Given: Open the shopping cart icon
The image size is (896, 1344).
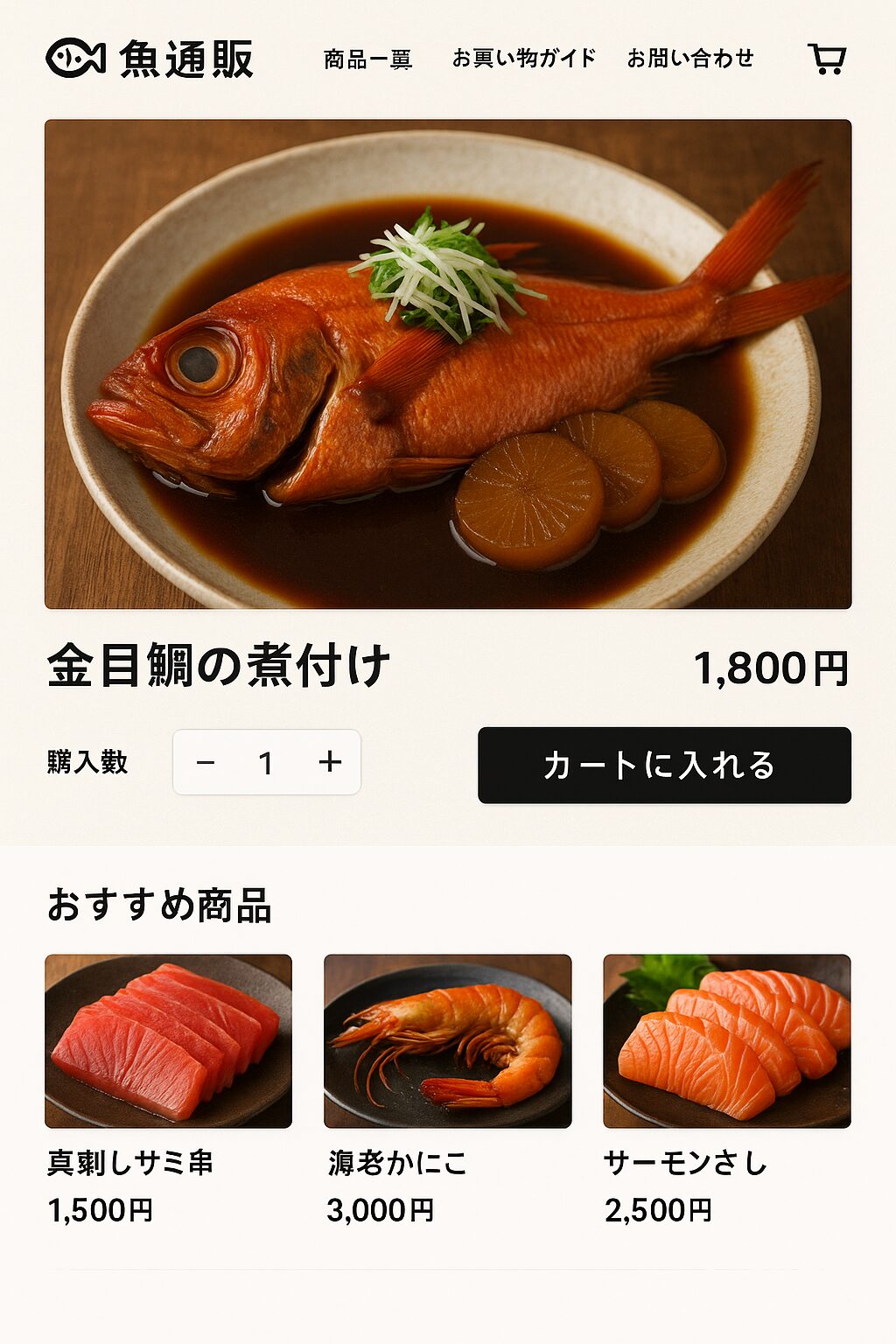Looking at the screenshot, I should click(826, 59).
